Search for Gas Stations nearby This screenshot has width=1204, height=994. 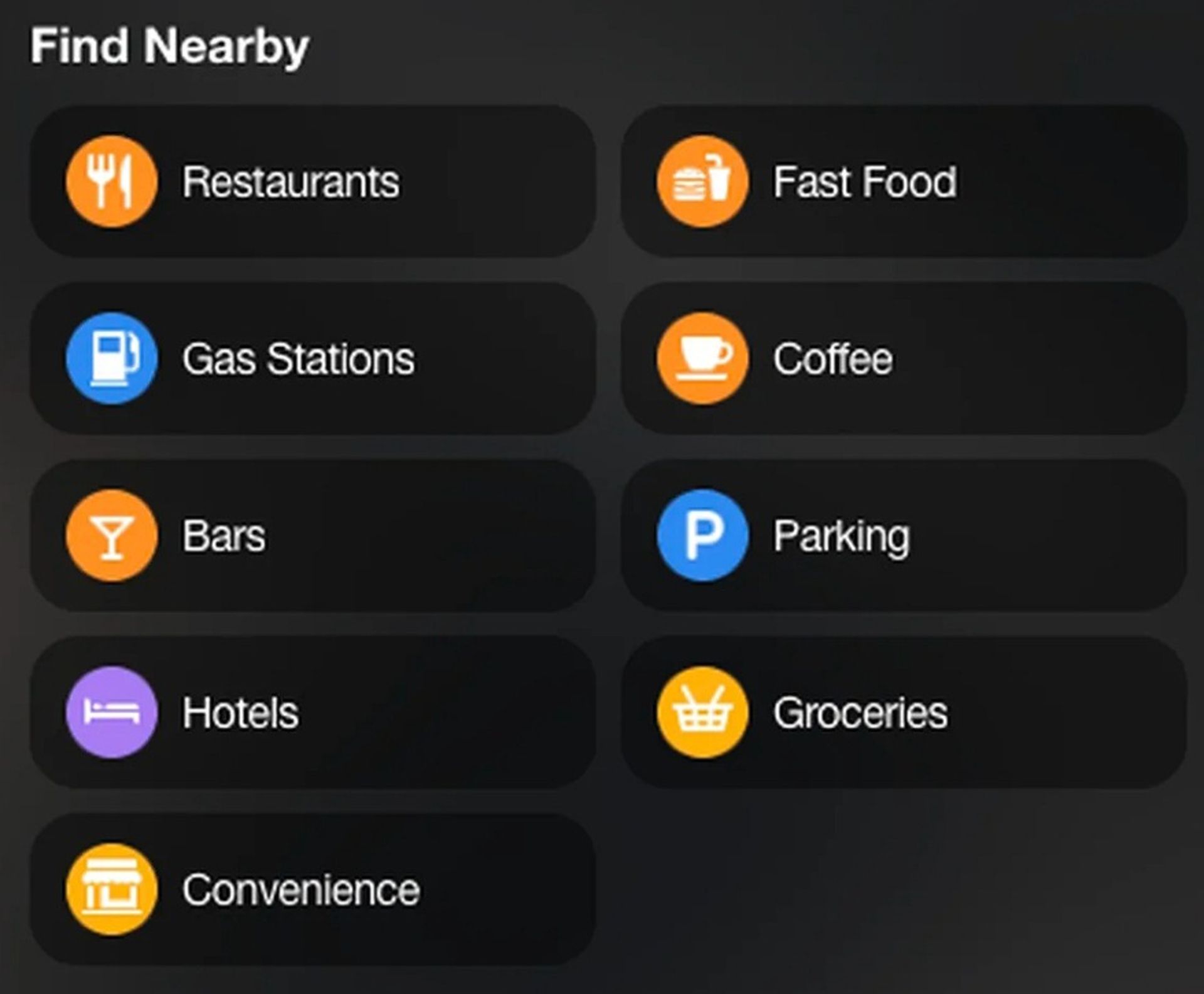(312, 358)
